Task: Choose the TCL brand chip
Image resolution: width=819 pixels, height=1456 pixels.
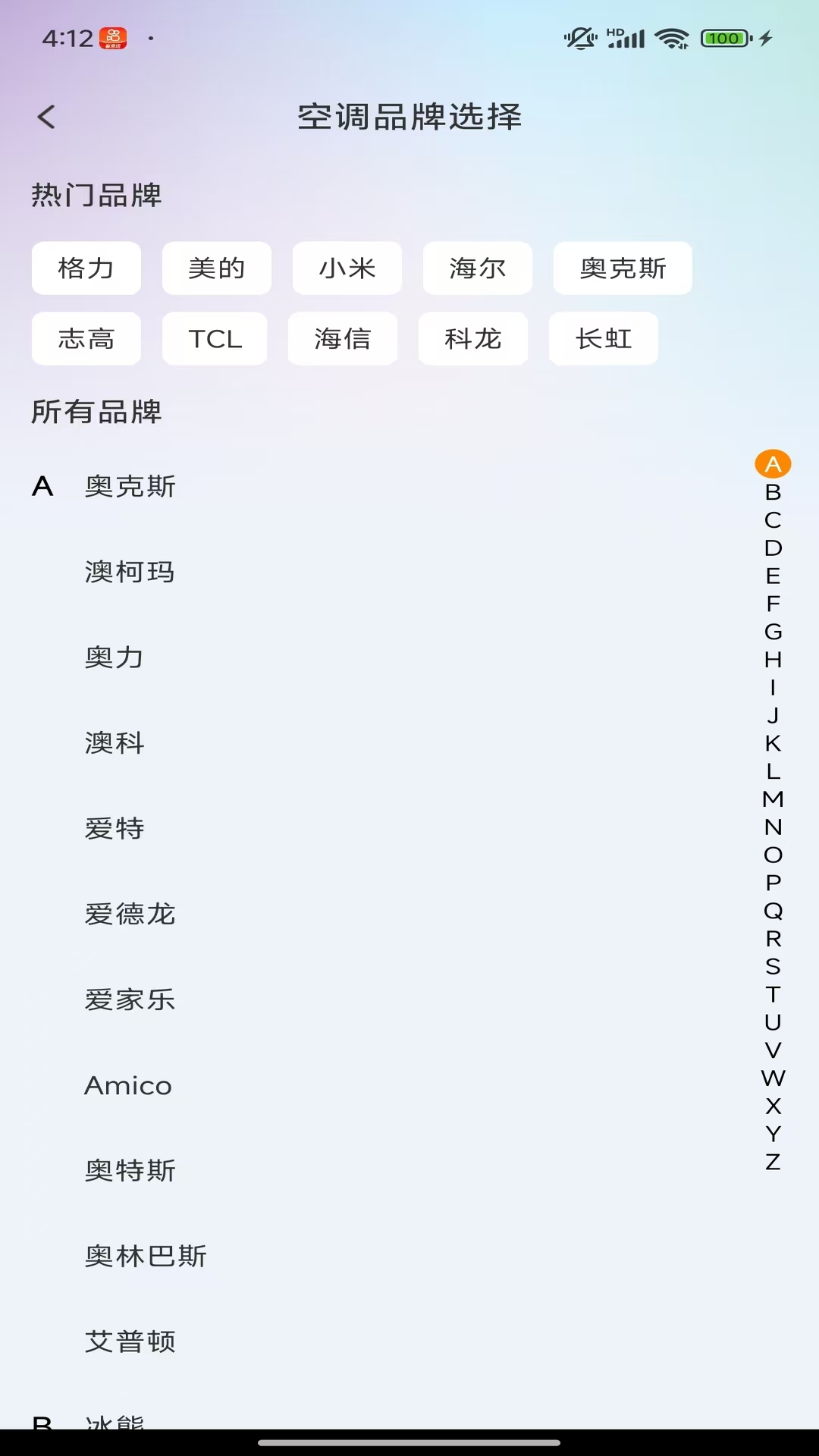Action: (x=215, y=339)
